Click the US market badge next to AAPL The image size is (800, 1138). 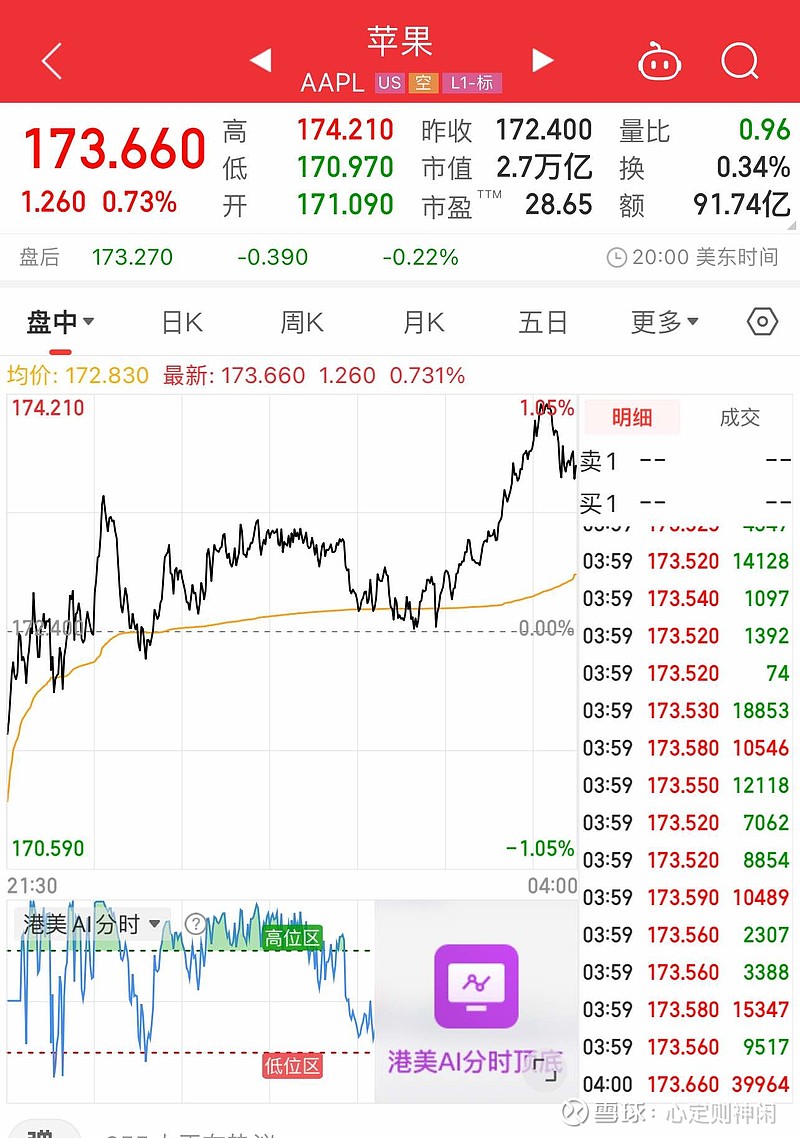[x=391, y=84]
